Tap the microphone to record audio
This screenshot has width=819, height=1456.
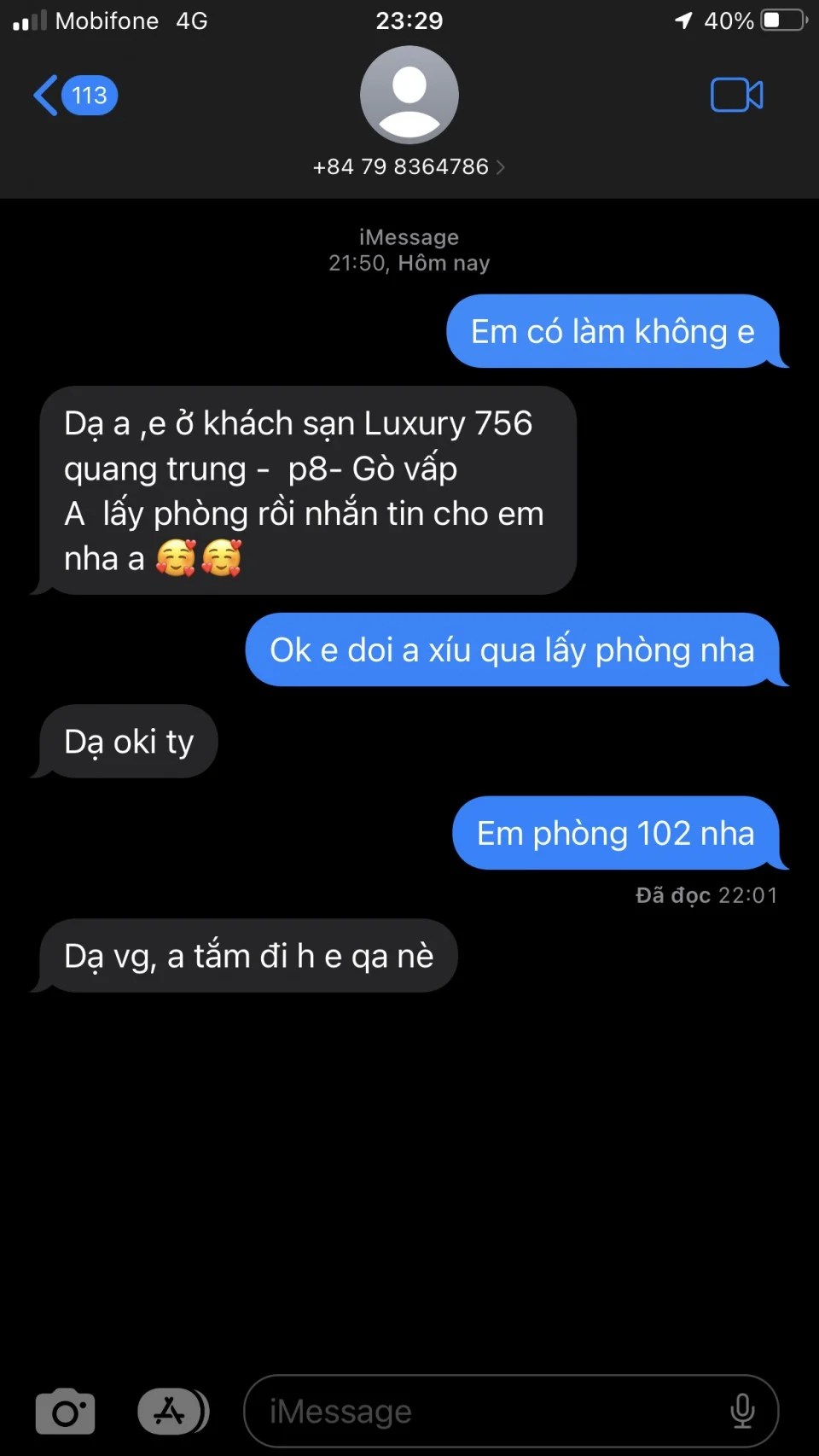coord(742,1412)
